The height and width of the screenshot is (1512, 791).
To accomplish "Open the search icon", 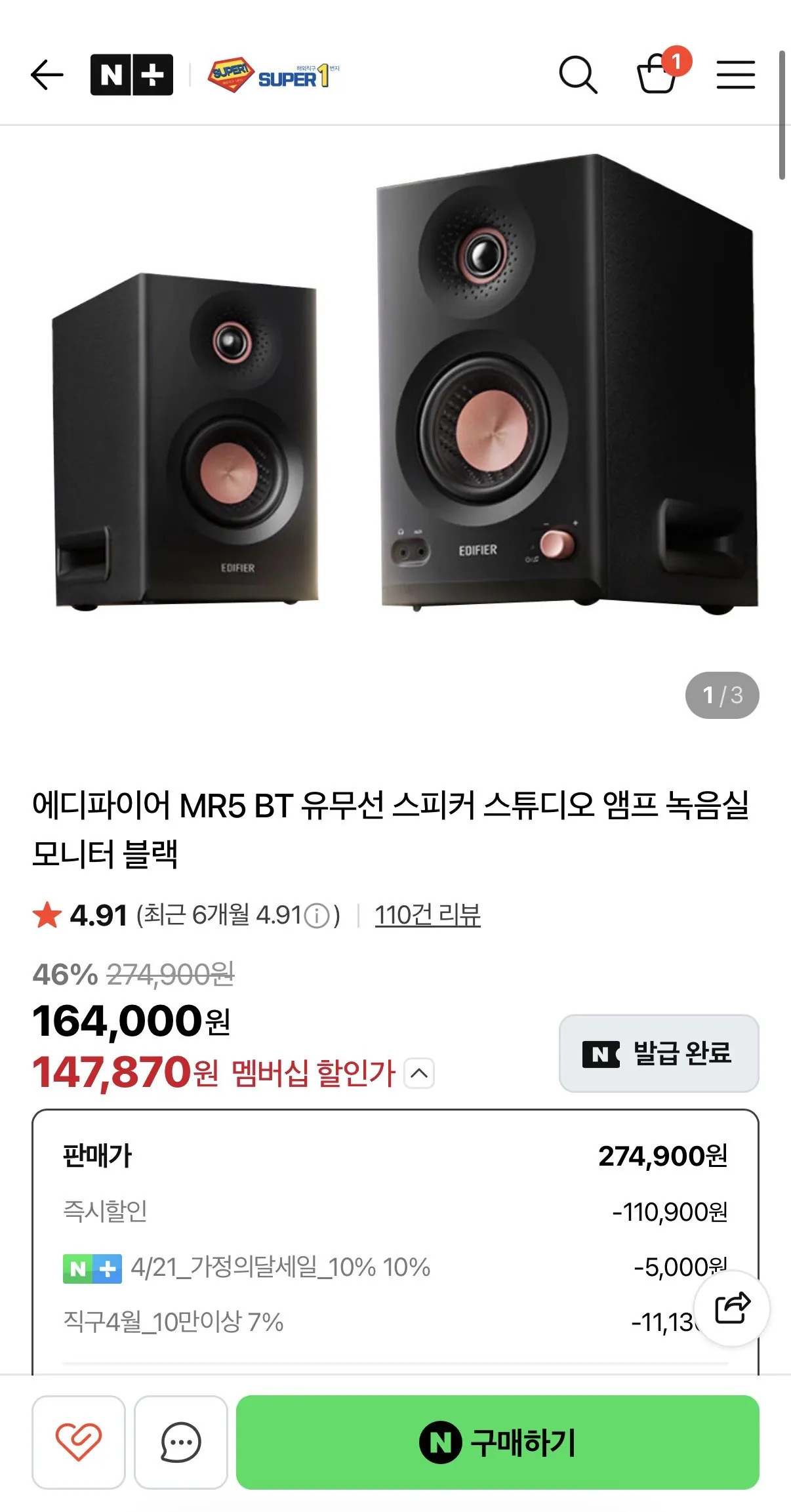I will 579,75.
